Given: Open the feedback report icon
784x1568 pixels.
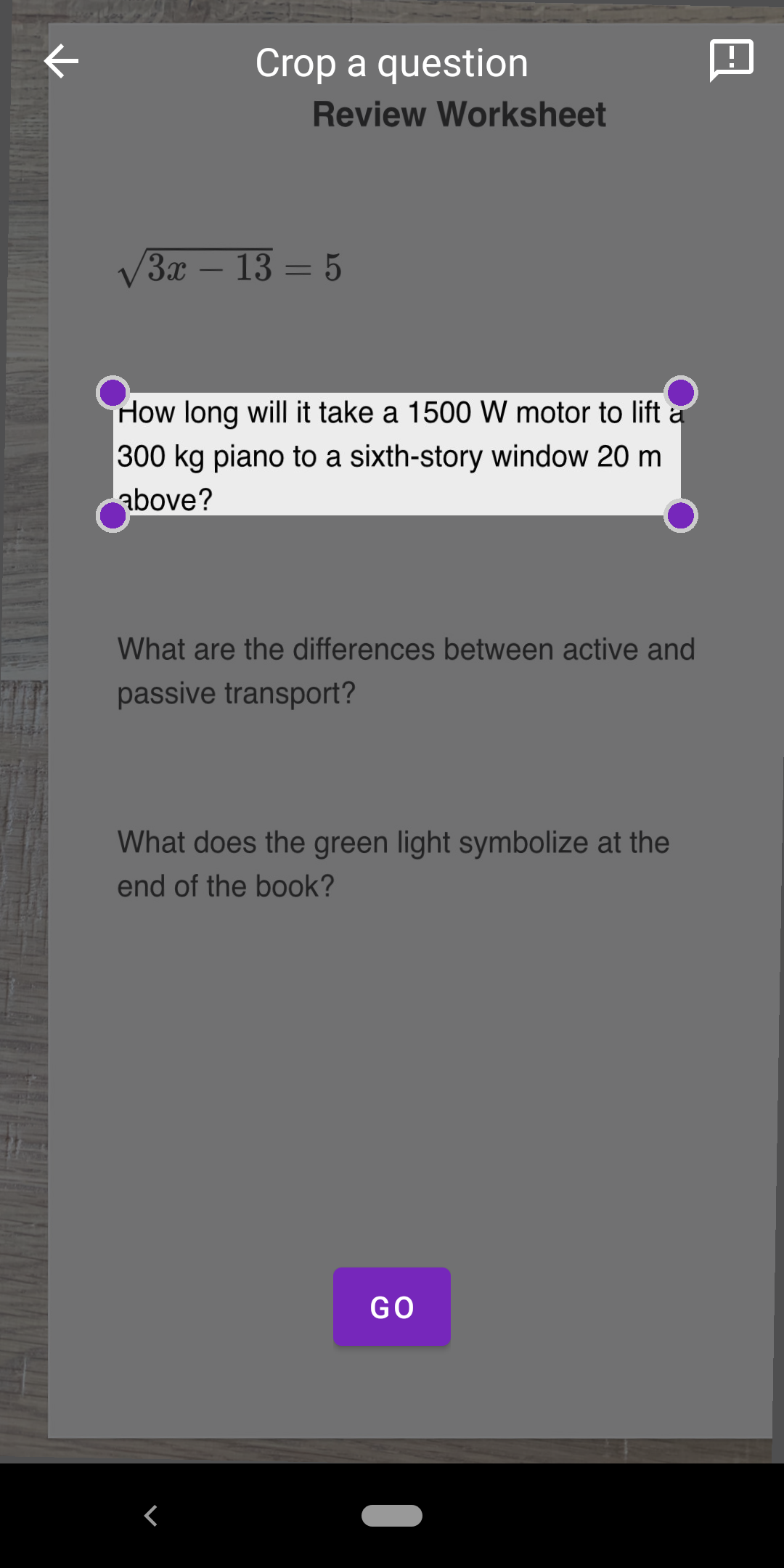Looking at the screenshot, I should (x=731, y=60).
